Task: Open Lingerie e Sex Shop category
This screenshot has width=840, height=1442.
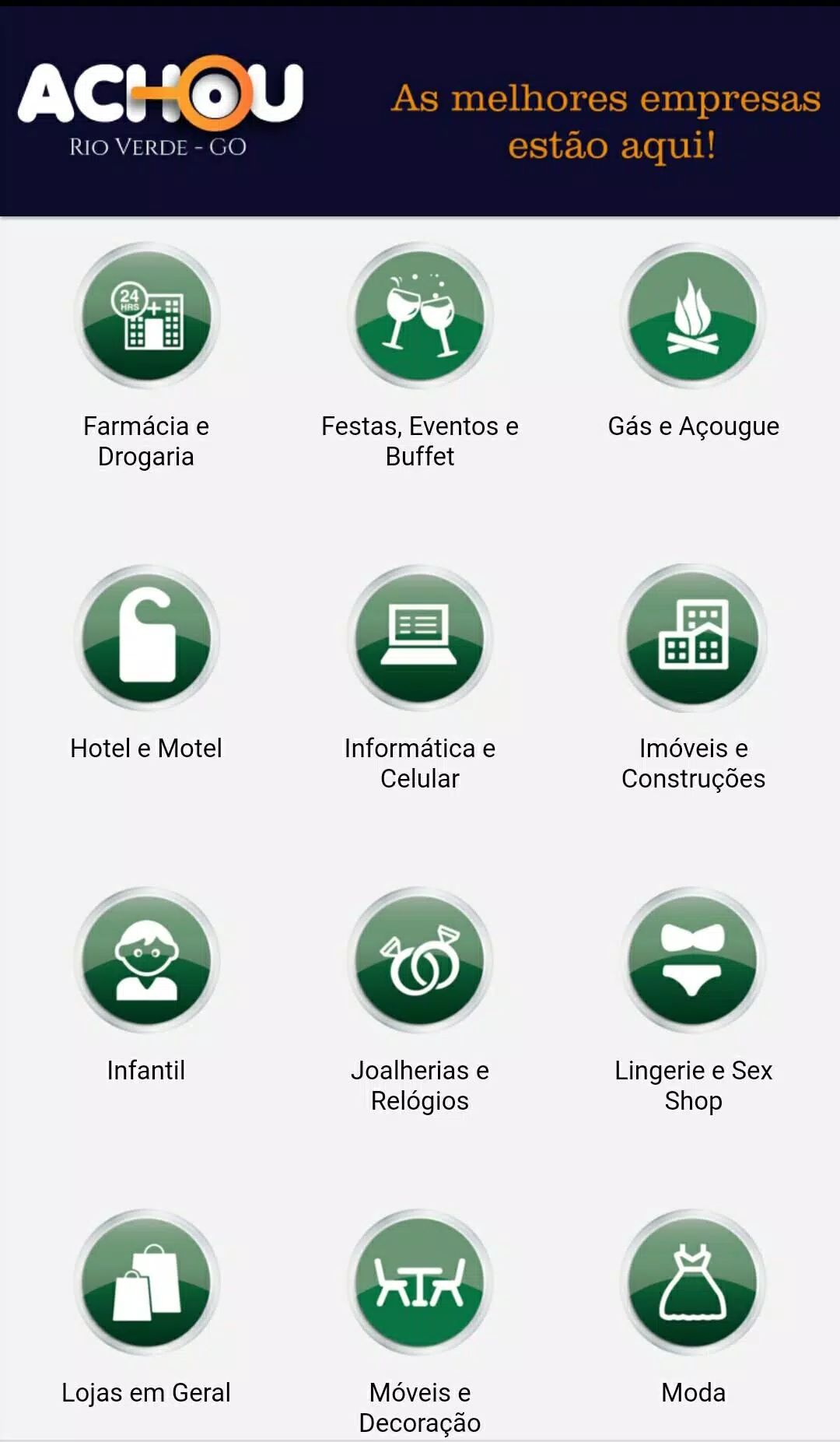Action: click(693, 960)
